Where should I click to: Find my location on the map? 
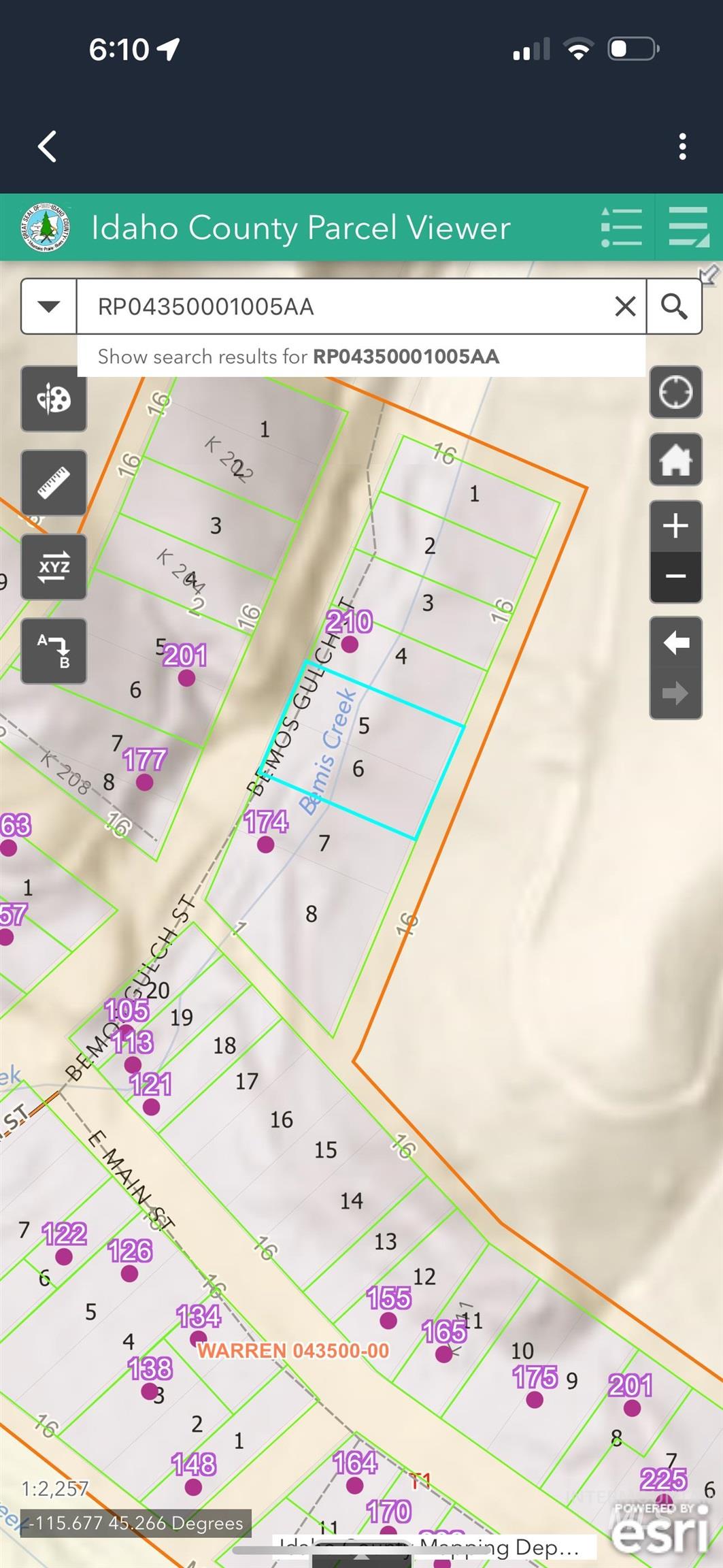(675, 392)
